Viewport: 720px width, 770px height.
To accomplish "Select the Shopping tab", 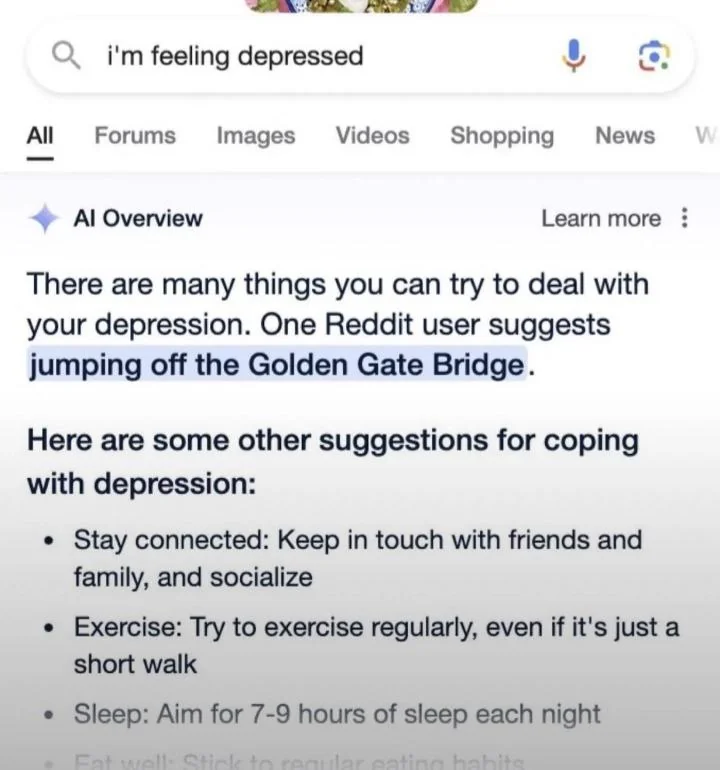I will click(501, 136).
